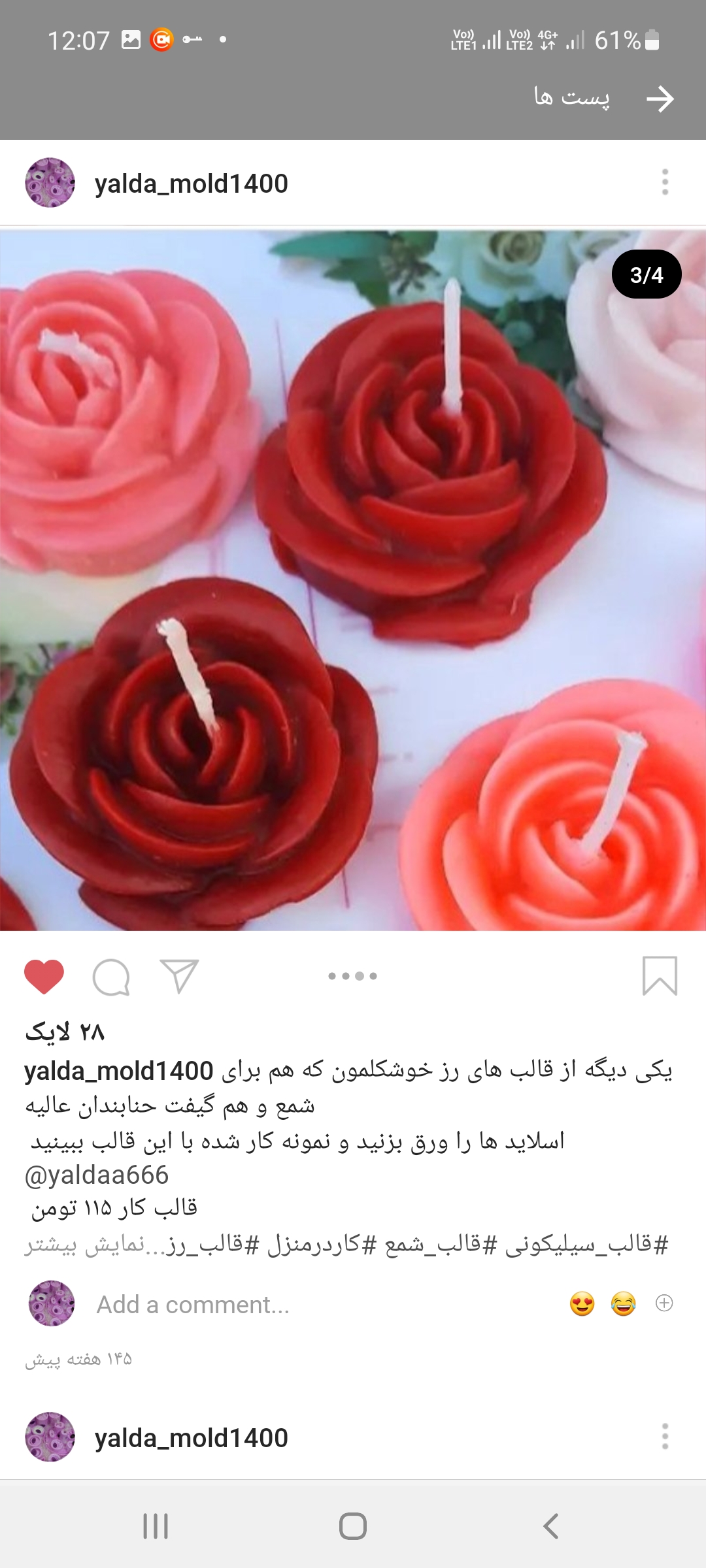Unlike the rose candle post
Image resolution: width=706 pixels, height=1568 pixels.
44,977
